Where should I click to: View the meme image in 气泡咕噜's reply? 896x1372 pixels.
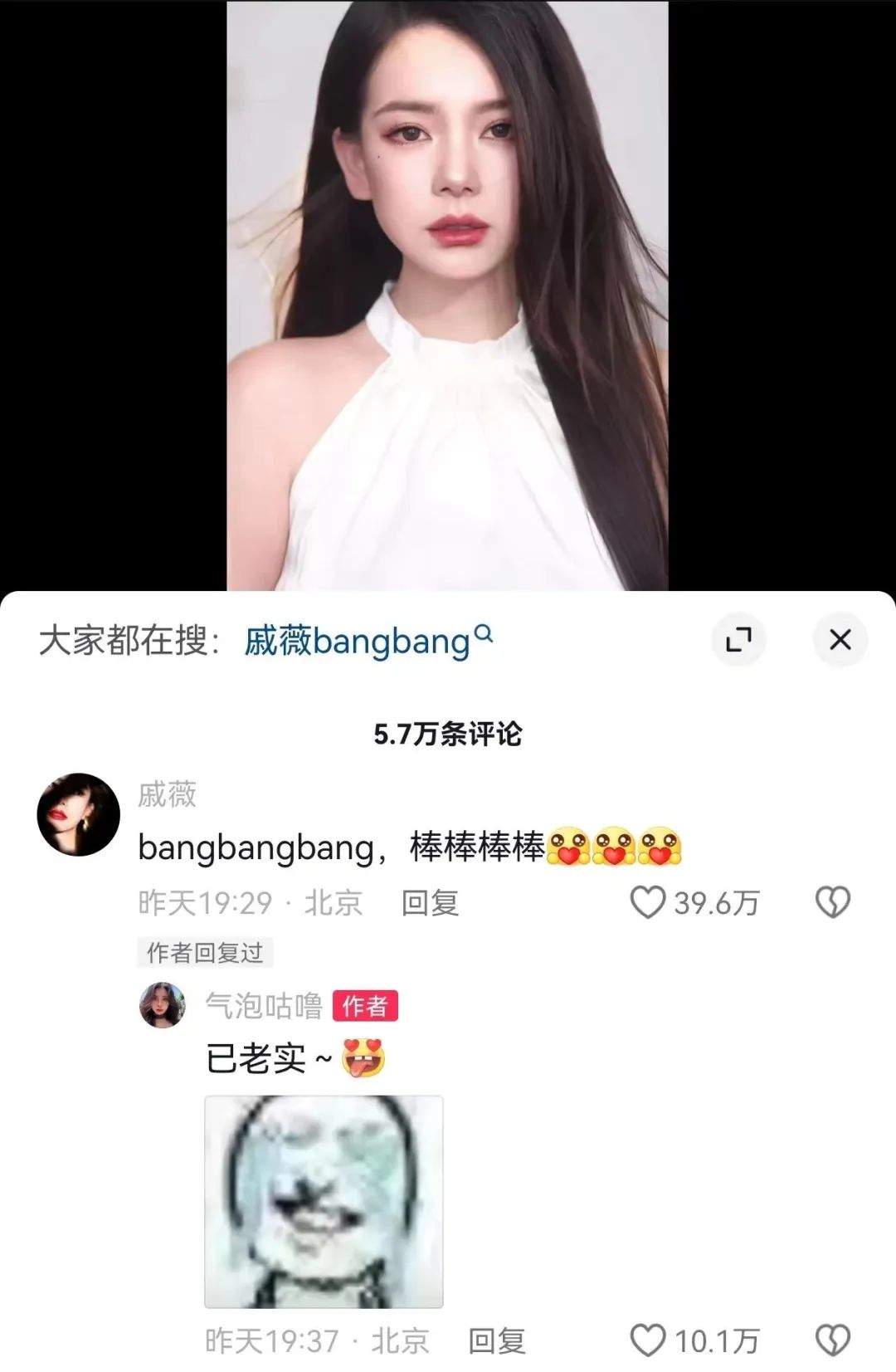pos(324,1201)
